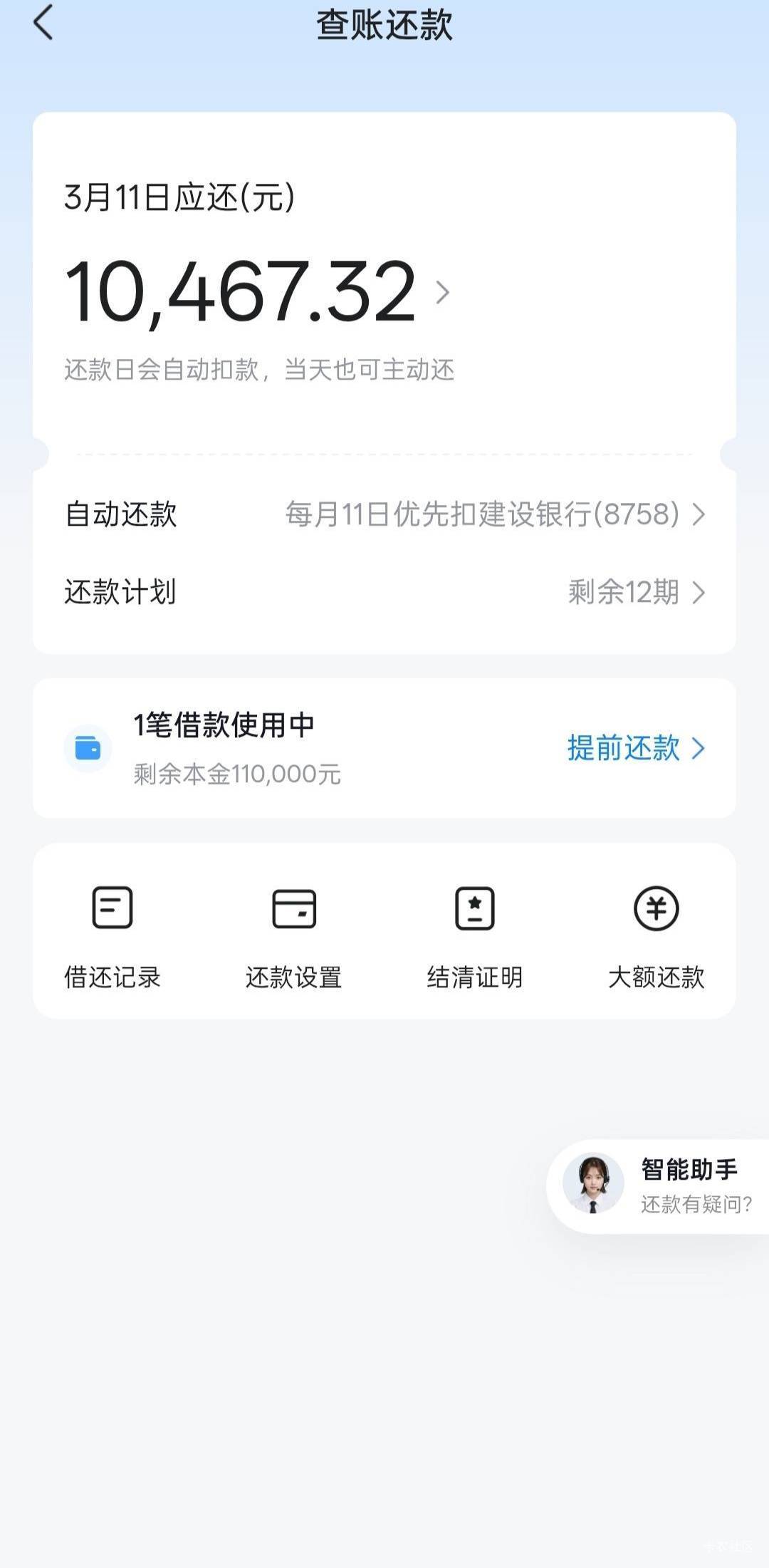Tap 提前还款 to repay early
The image size is (769, 1568).
tap(634, 748)
